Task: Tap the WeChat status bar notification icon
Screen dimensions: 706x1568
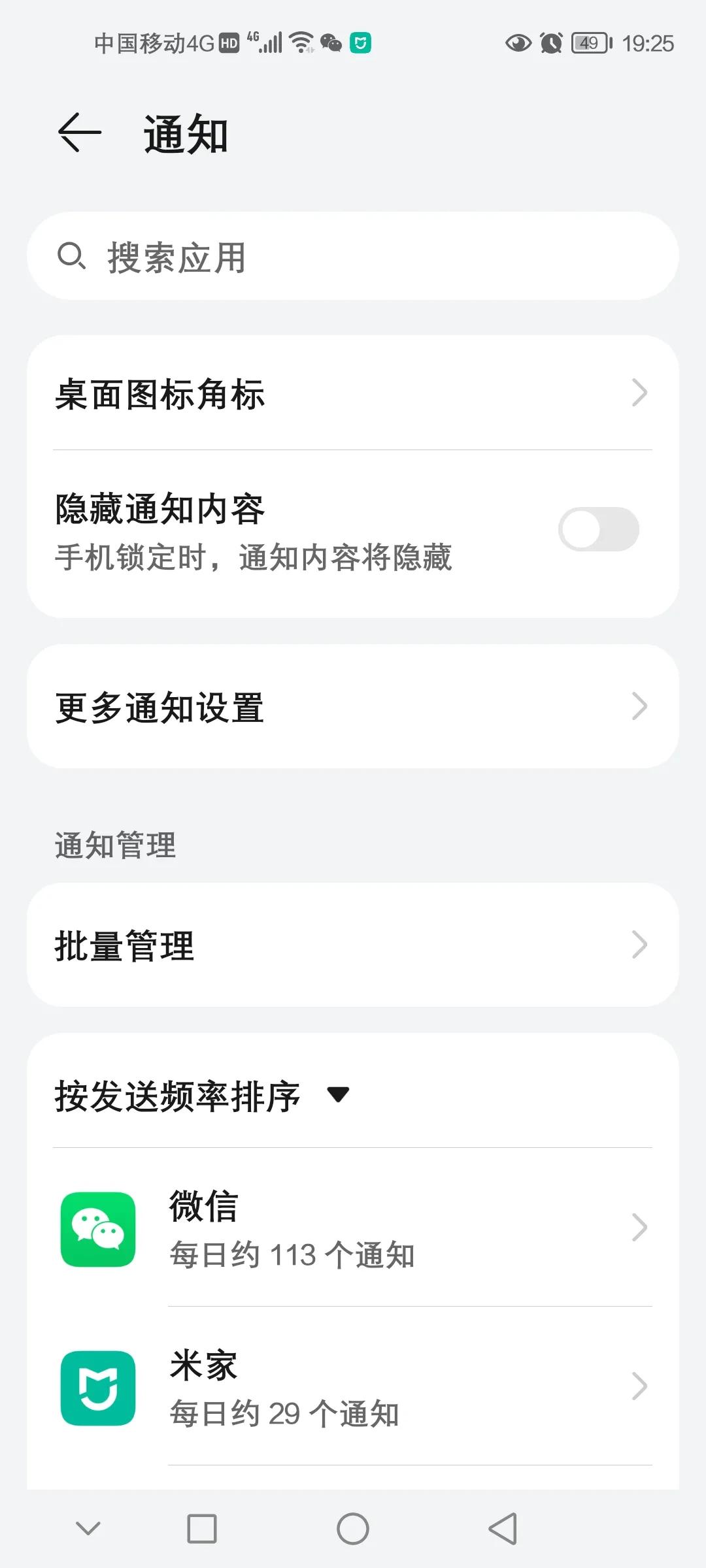Action: tap(329, 43)
